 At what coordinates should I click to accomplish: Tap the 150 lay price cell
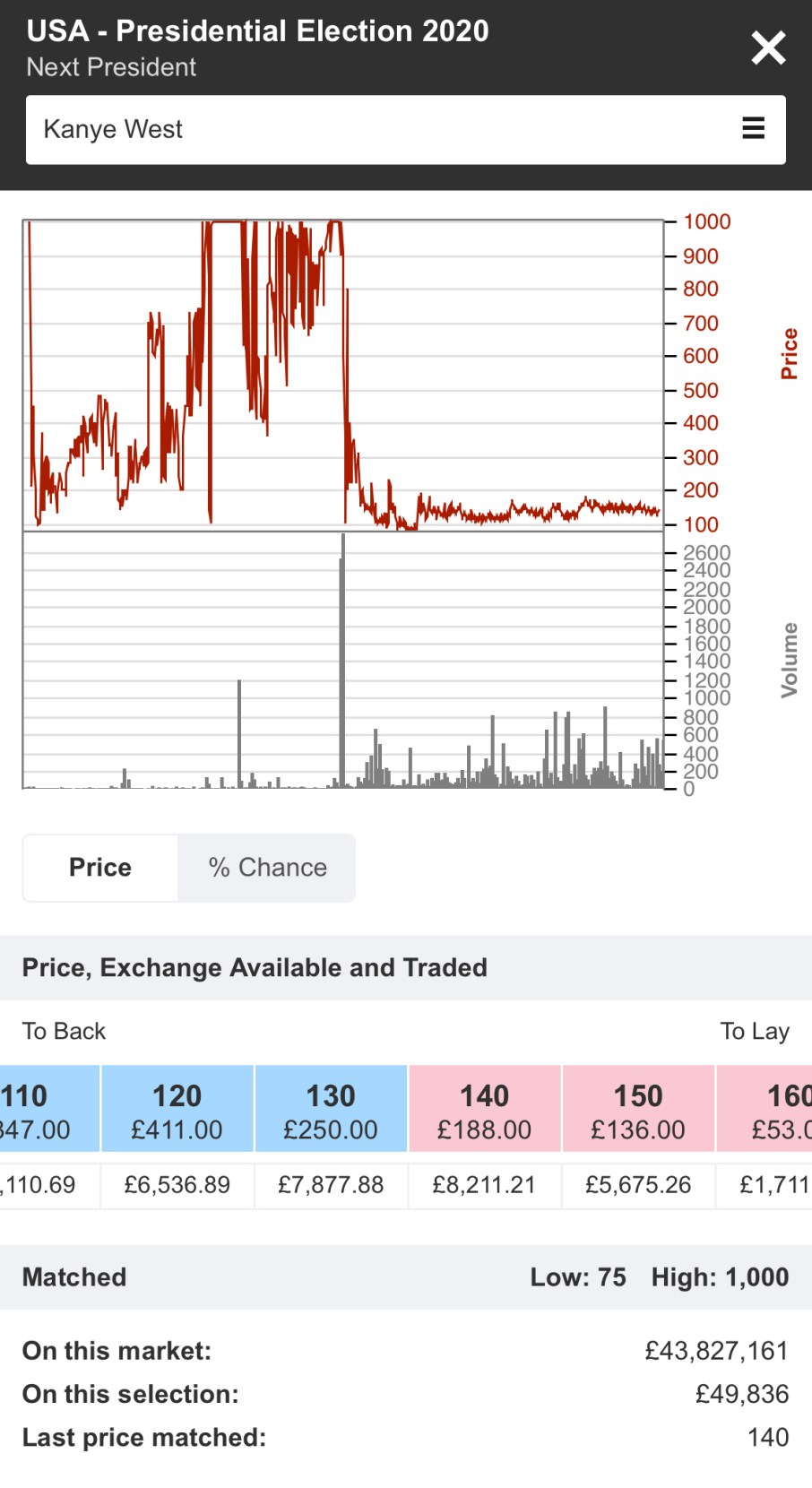coord(638,1110)
